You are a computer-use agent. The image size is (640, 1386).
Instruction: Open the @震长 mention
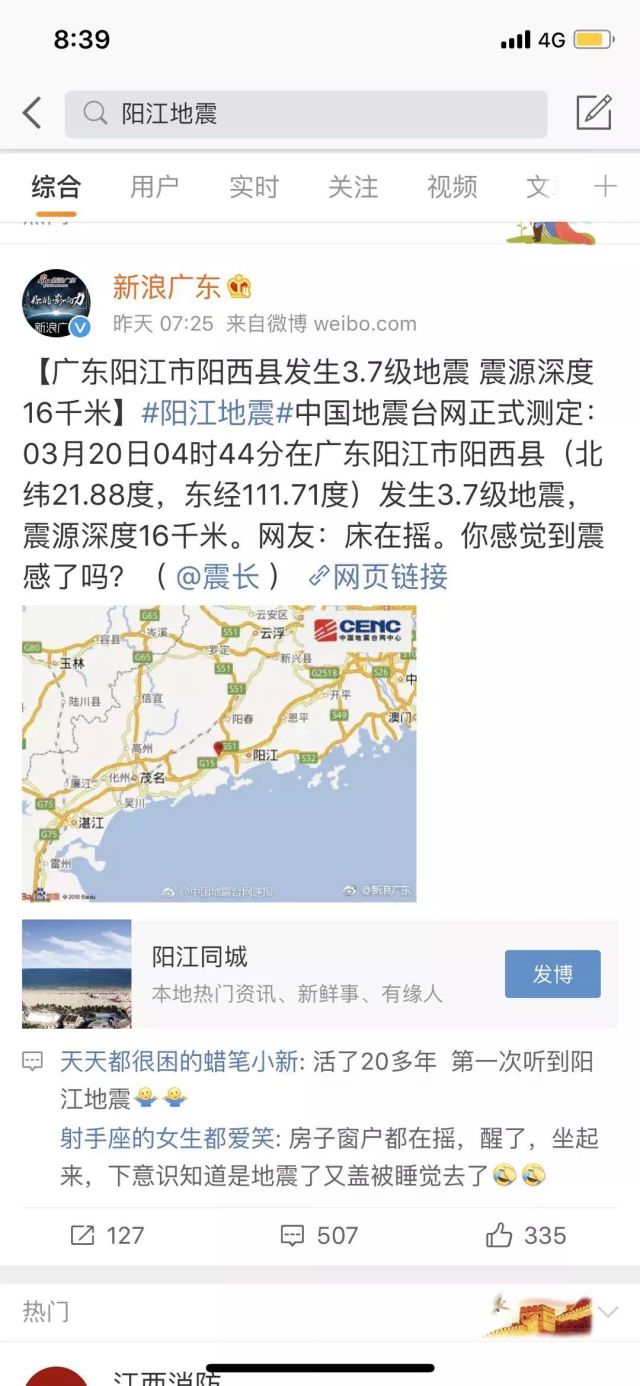click(x=218, y=577)
